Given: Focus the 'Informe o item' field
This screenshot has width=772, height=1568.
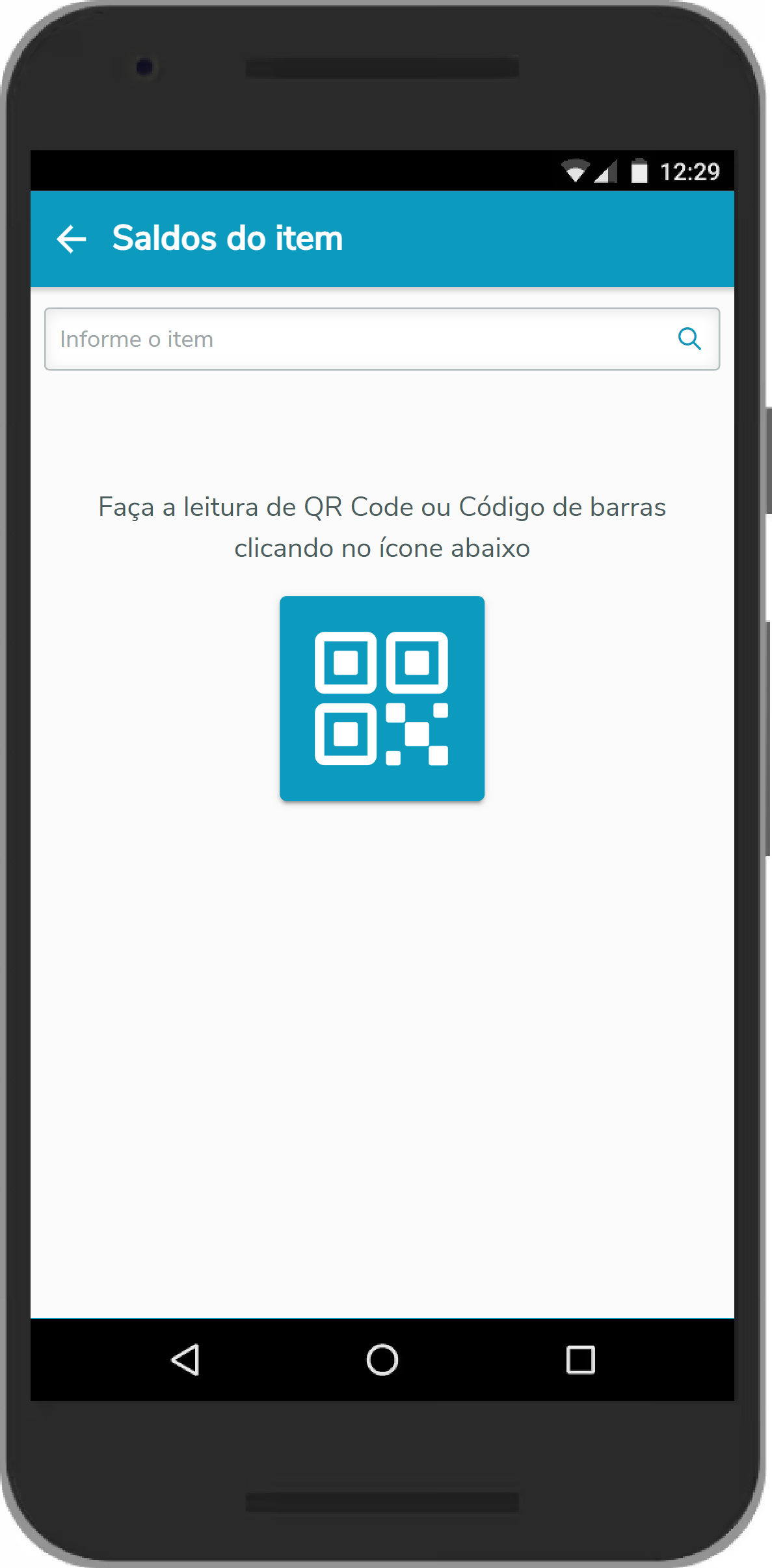Looking at the screenshot, I should 351,339.
